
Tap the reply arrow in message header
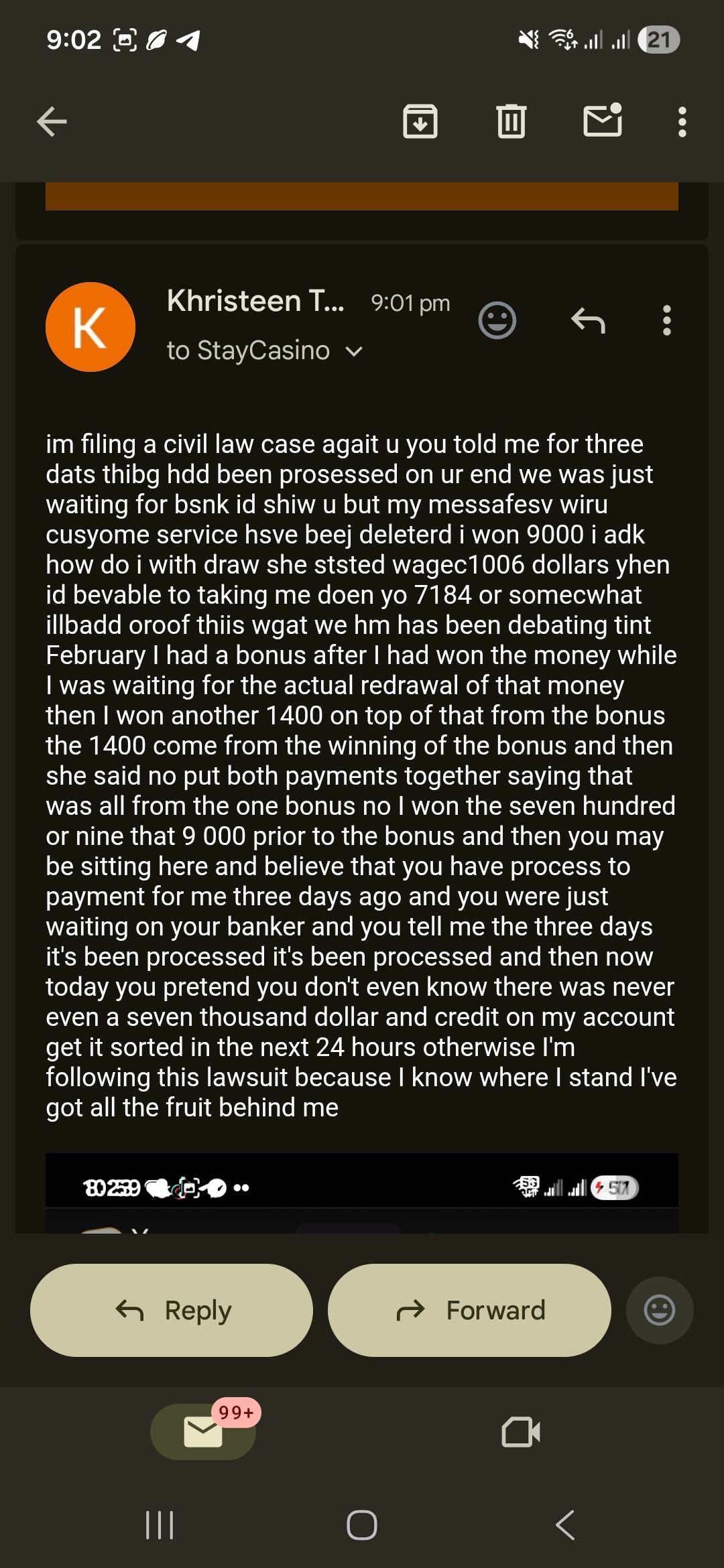point(588,320)
